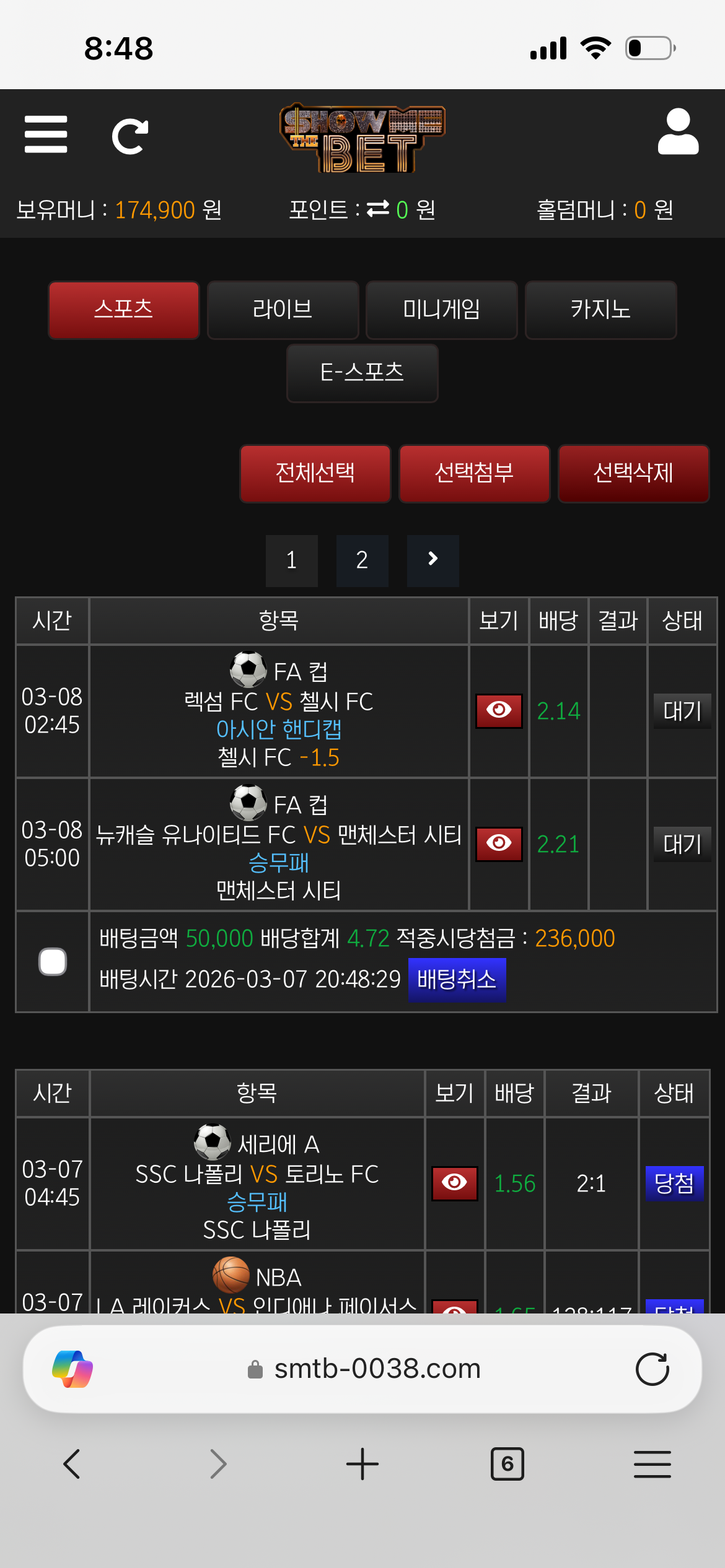Switch to the 라이브 tab
The image size is (725, 1568).
[x=283, y=310]
